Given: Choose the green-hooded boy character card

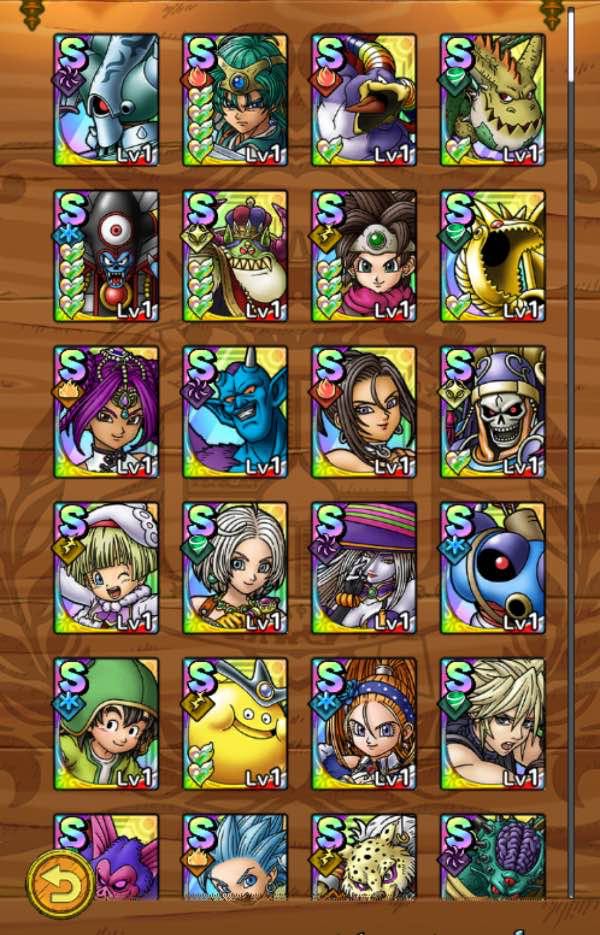Looking at the screenshot, I should pos(106,724).
